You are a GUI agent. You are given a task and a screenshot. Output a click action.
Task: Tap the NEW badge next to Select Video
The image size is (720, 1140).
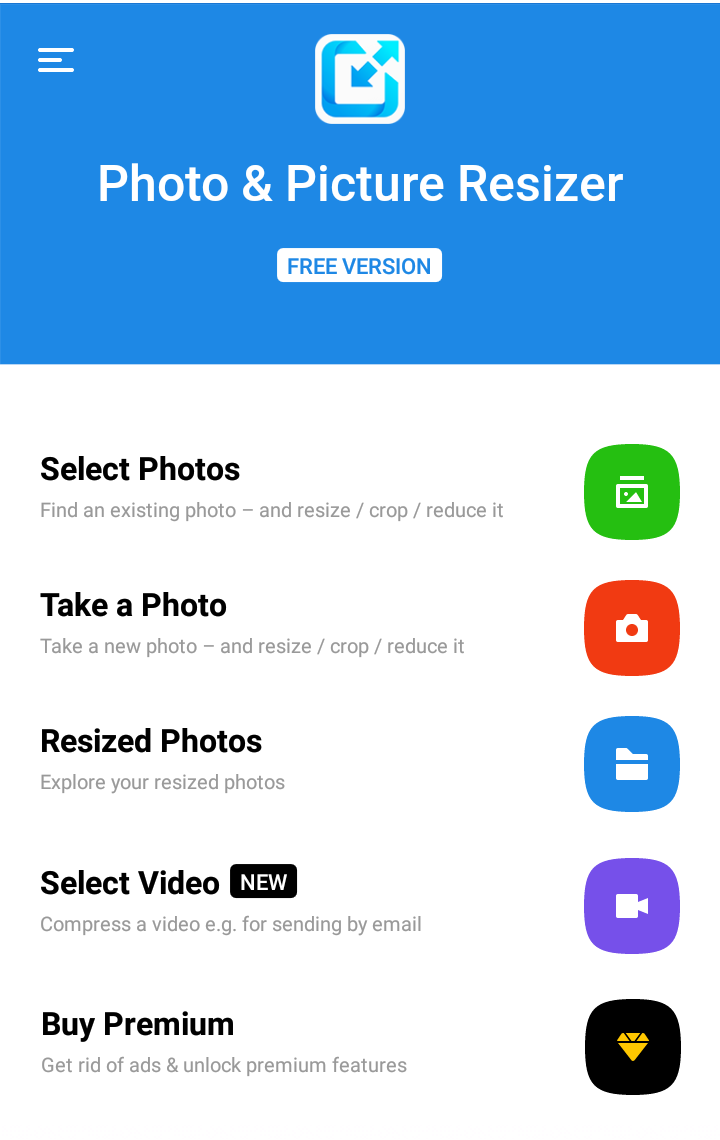263,881
